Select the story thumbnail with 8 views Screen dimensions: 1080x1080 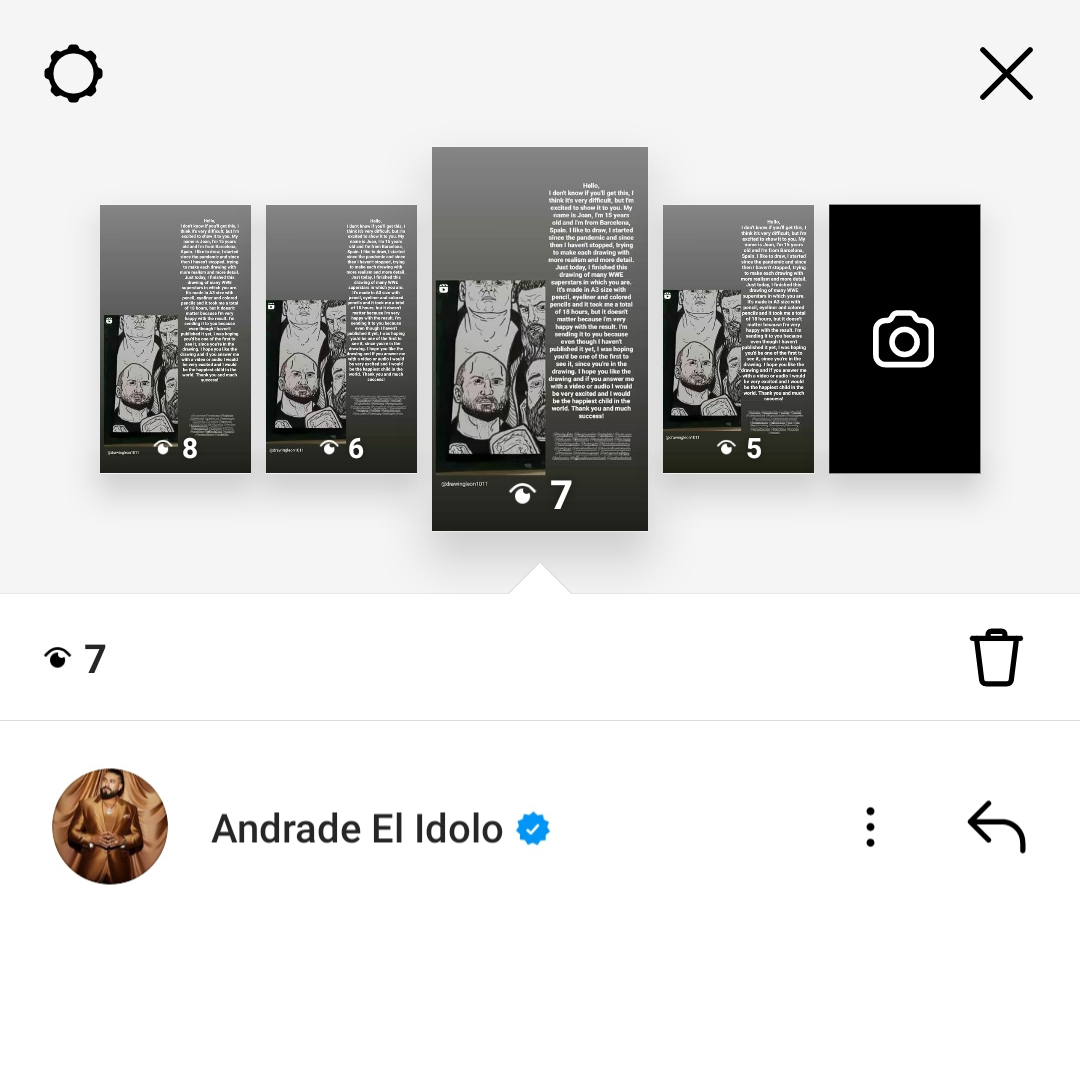point(175,339)
